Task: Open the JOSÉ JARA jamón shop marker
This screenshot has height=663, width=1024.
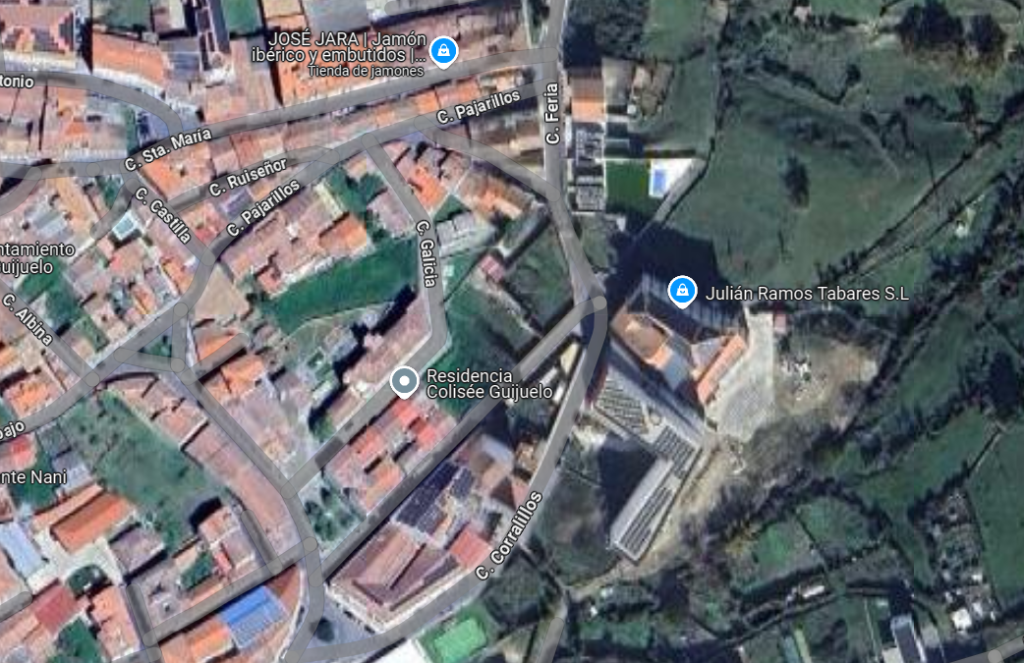Action: (442, 50)
